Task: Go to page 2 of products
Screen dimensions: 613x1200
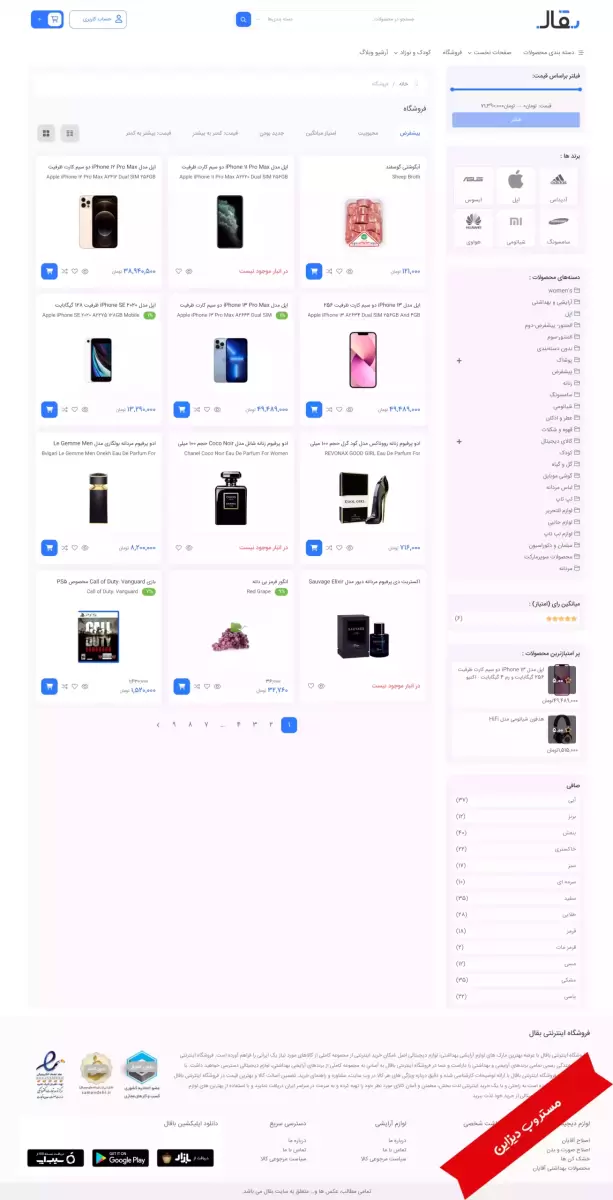Action: click(x=272, y=724)
